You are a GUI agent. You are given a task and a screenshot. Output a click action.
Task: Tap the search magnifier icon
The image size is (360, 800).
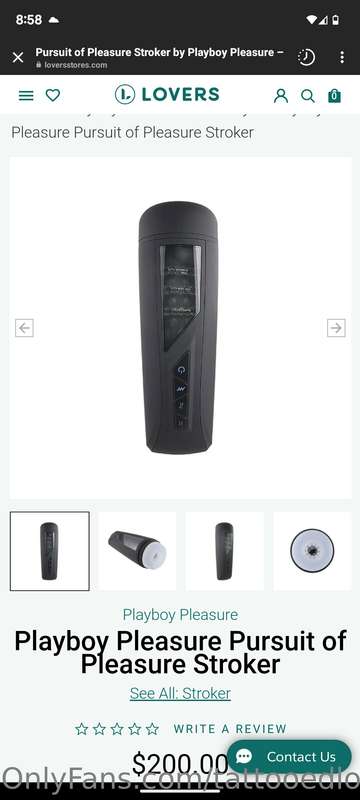tap(307, 95)
